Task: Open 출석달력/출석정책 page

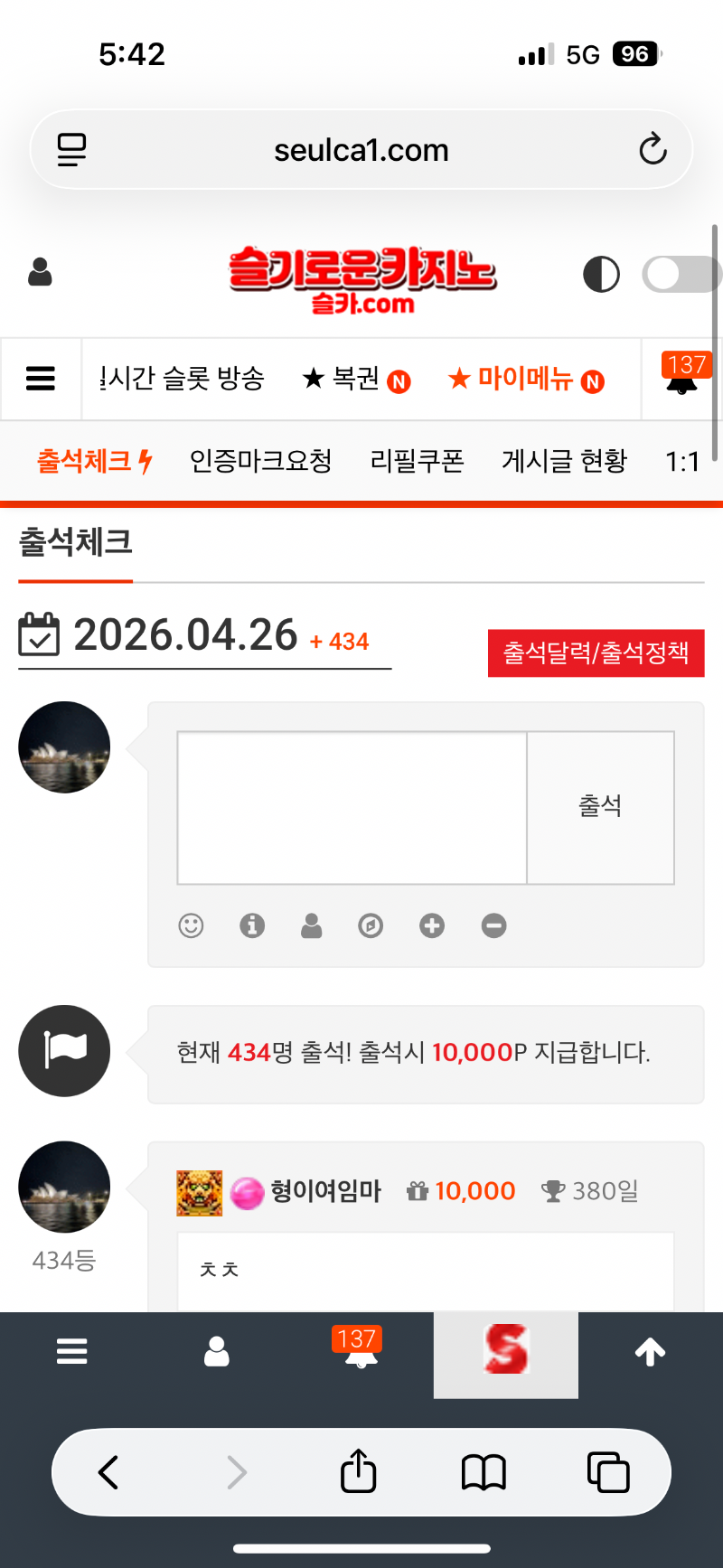Action: (596, 653)
